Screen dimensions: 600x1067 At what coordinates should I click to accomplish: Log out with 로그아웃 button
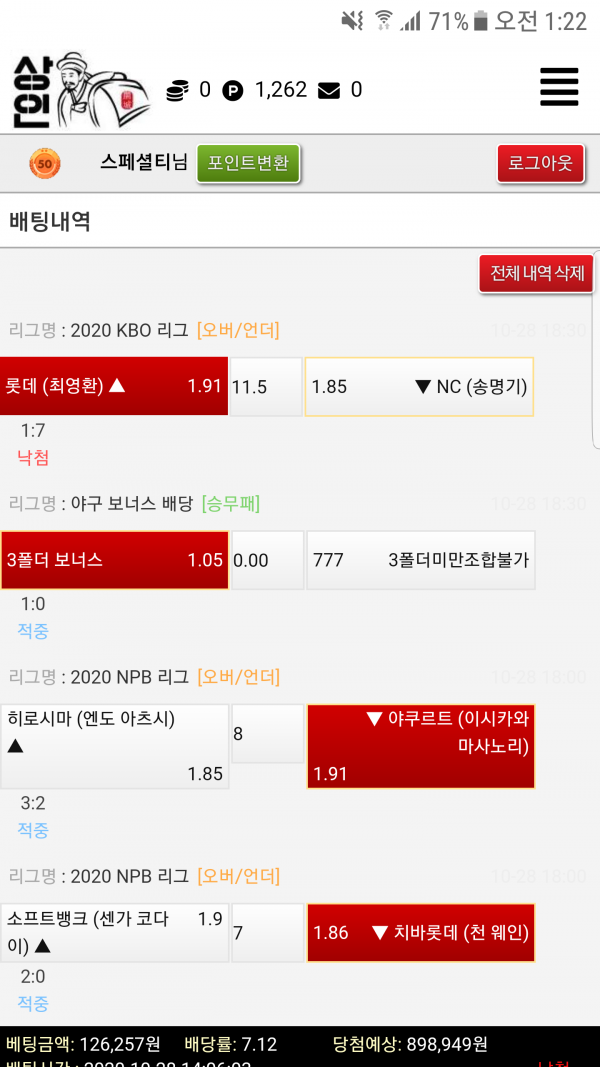pos(540,163)
